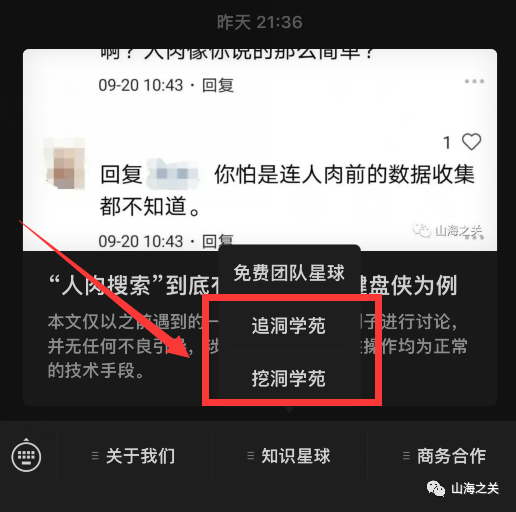Open the 关于我们 menu
Screen dimensions: 516x512
pyautogui.click(x=134, y=456)
